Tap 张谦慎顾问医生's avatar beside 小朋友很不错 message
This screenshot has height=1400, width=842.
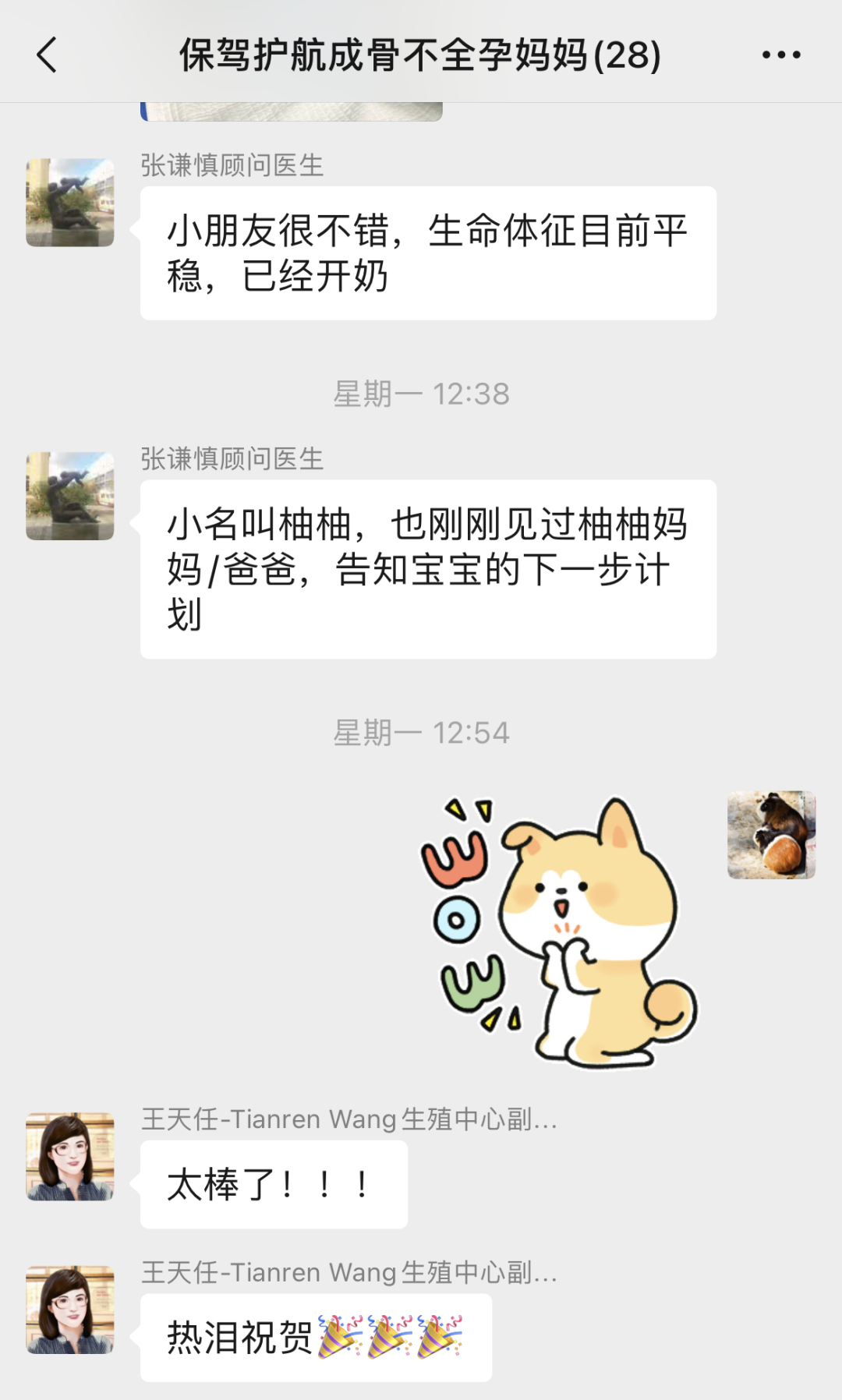point(70,203)
